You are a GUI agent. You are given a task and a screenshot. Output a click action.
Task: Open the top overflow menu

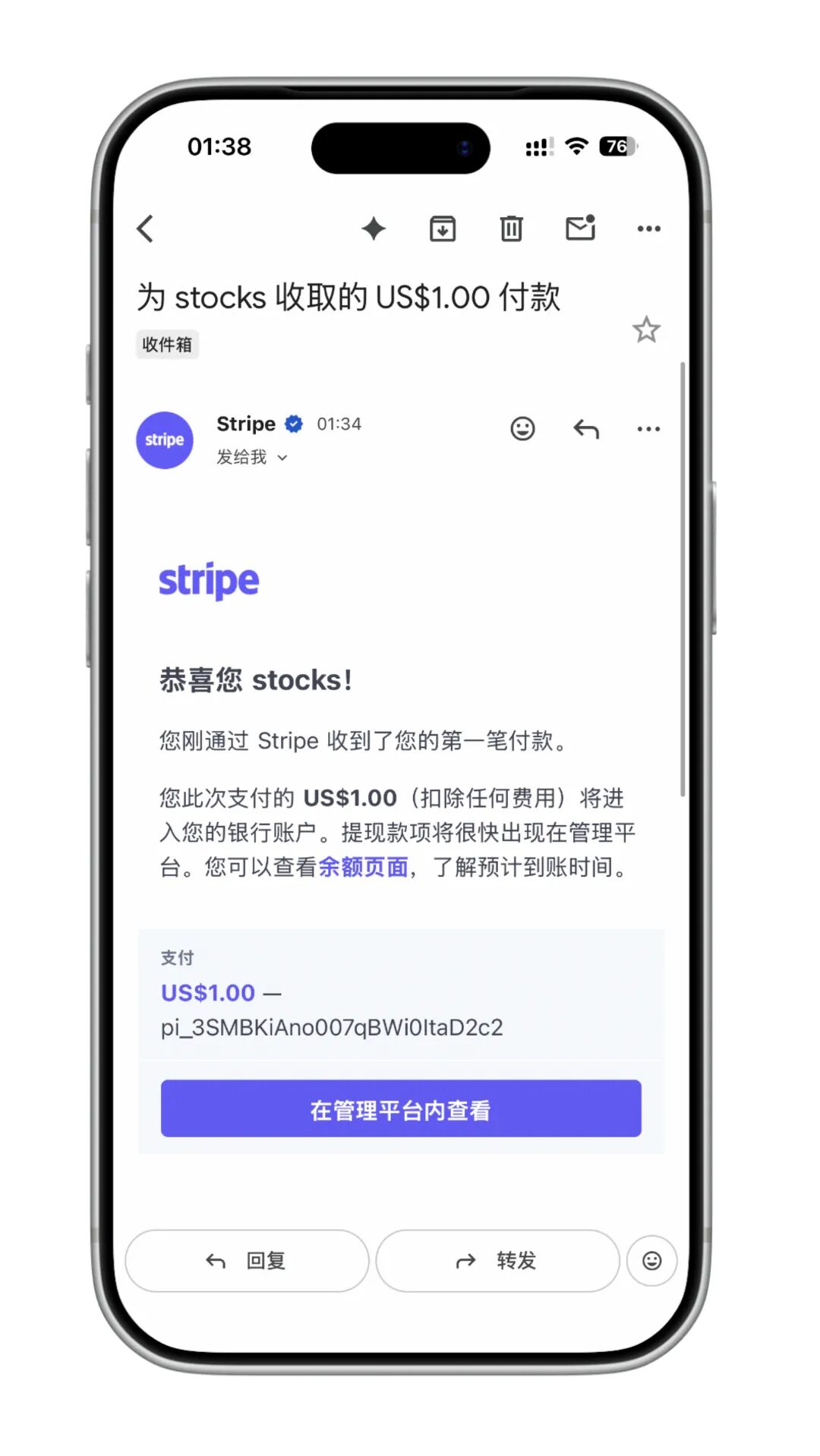click(x=648, y=228)
